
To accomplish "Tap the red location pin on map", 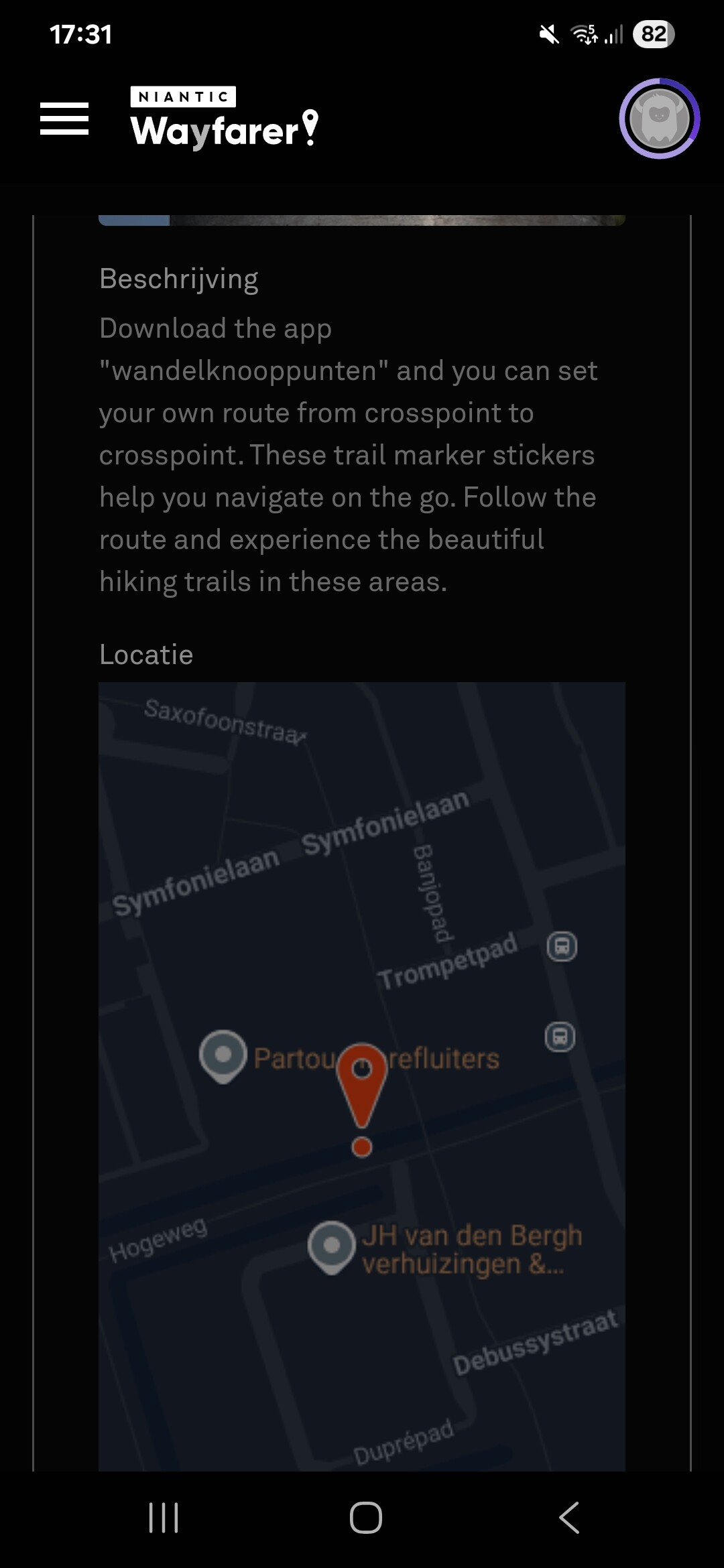I will (x=362, y=1099).
